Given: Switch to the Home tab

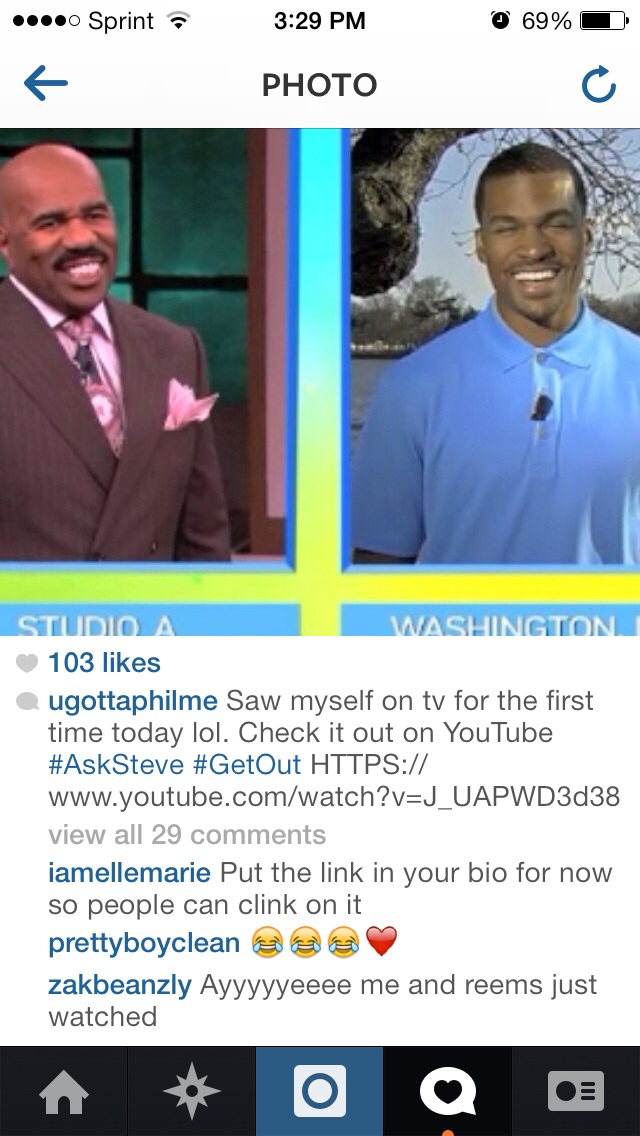Looking at the screenshot, I should point(64,1091).
